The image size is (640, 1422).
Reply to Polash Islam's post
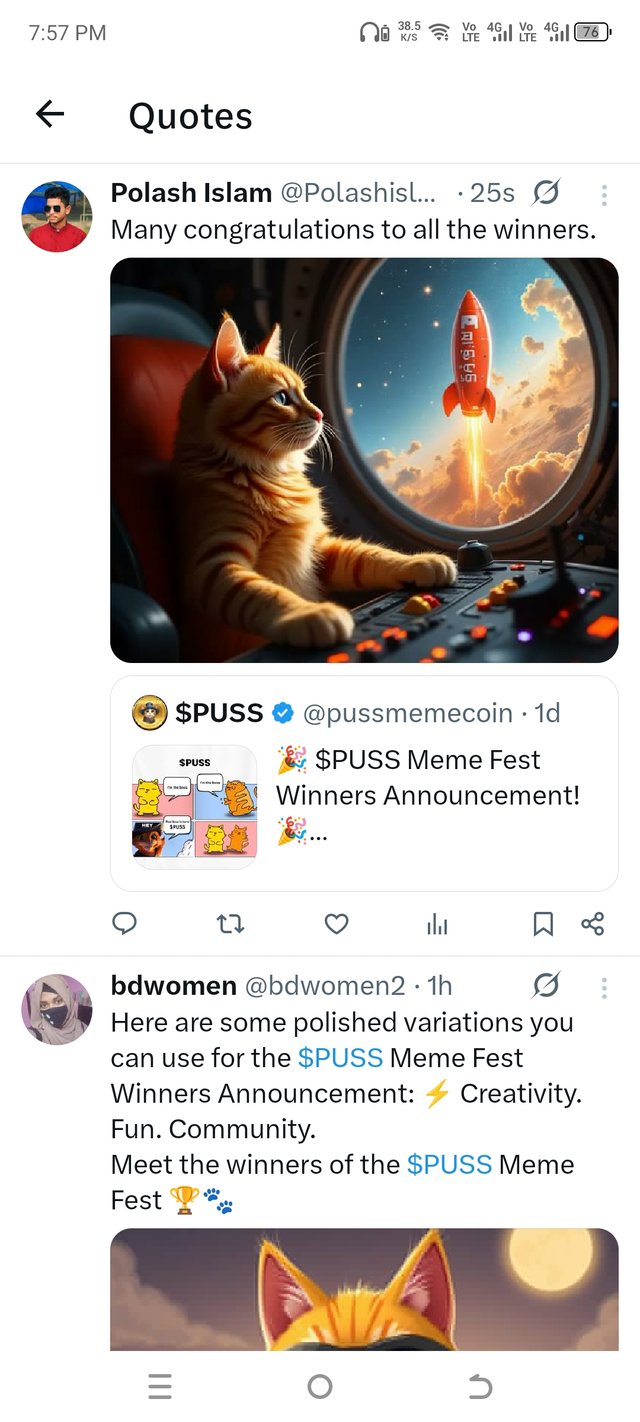pyautogui.click(x=124, y=924)
